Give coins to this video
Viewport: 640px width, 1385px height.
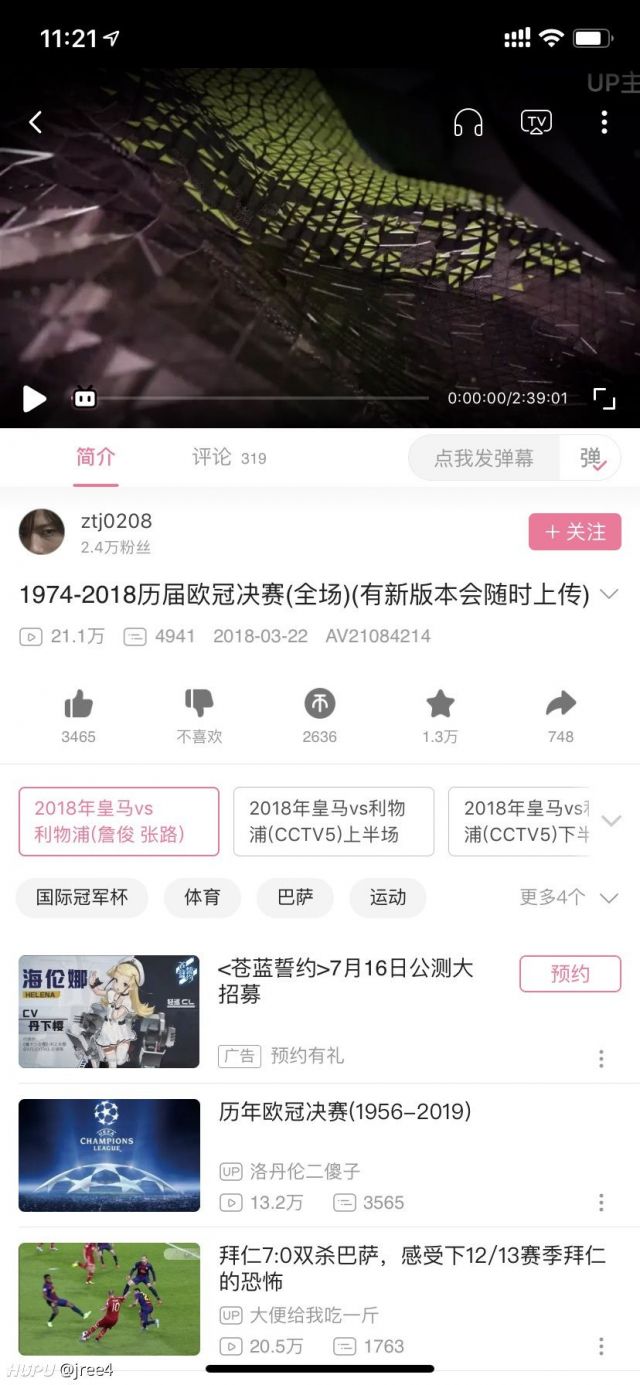point(320,703)
